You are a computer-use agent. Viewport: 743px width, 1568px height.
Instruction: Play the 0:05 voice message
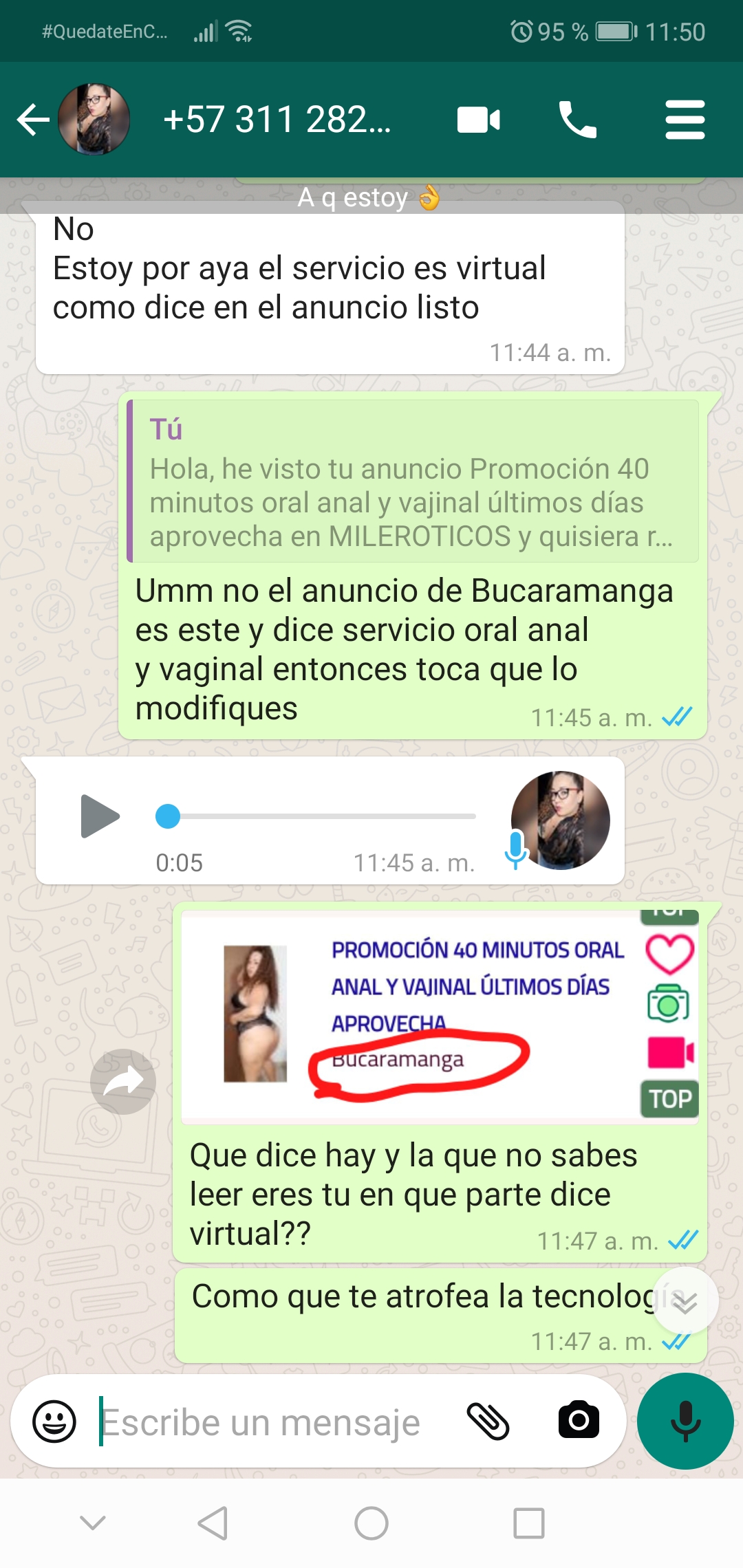coord(100,816)
